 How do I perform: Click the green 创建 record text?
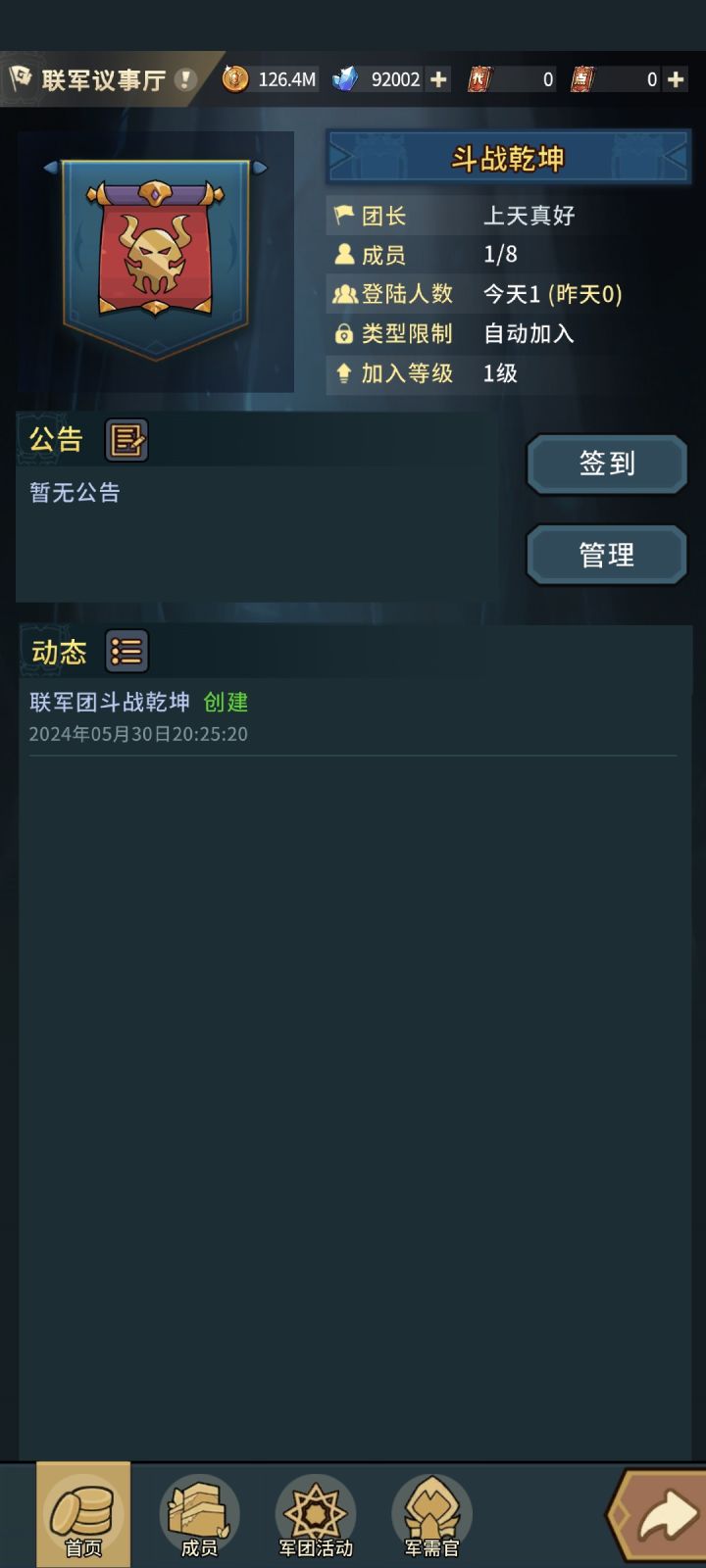tap(224, 703)
